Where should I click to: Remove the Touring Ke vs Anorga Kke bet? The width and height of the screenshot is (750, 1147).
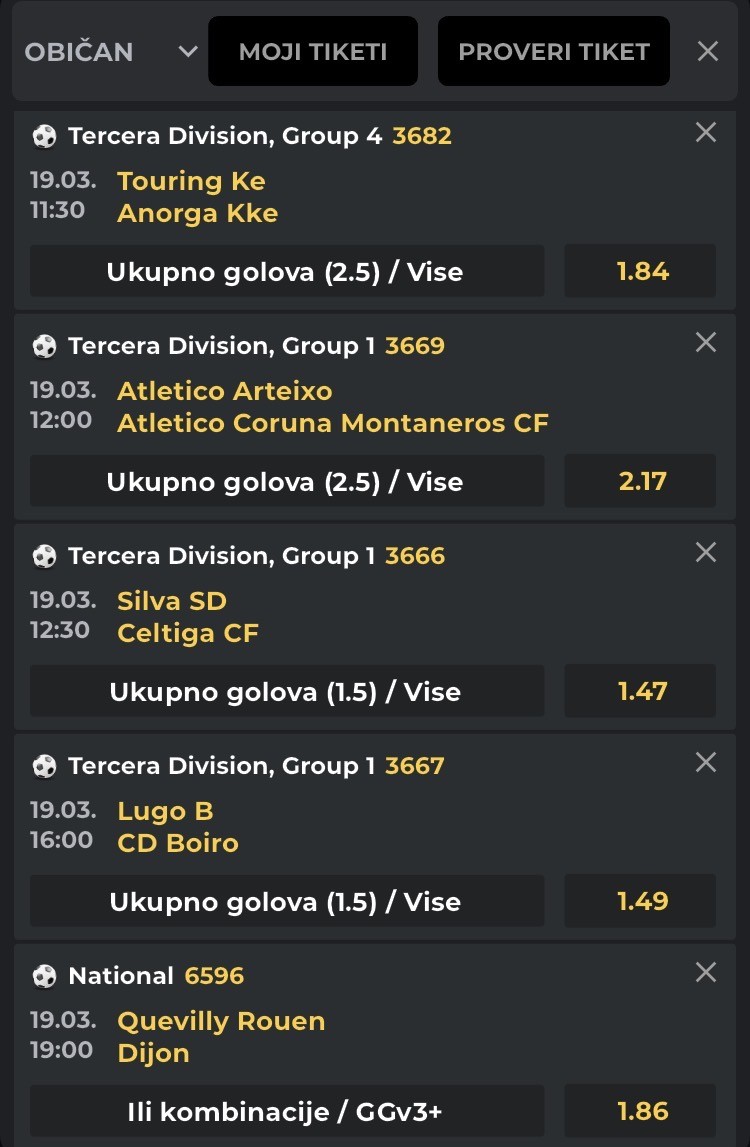[706, 132]
